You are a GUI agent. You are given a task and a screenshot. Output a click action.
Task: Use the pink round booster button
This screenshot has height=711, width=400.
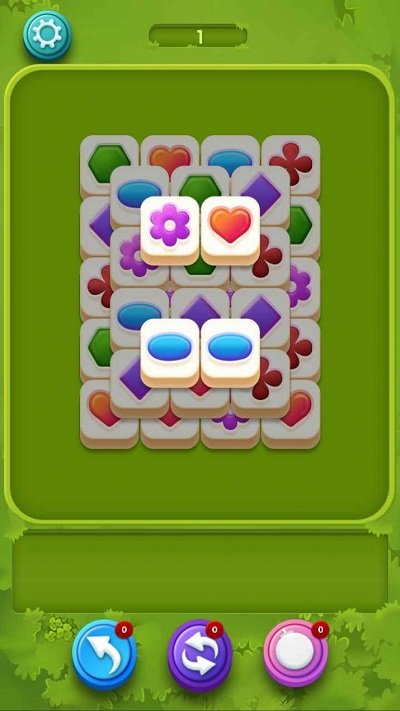(x=296, y=653)
